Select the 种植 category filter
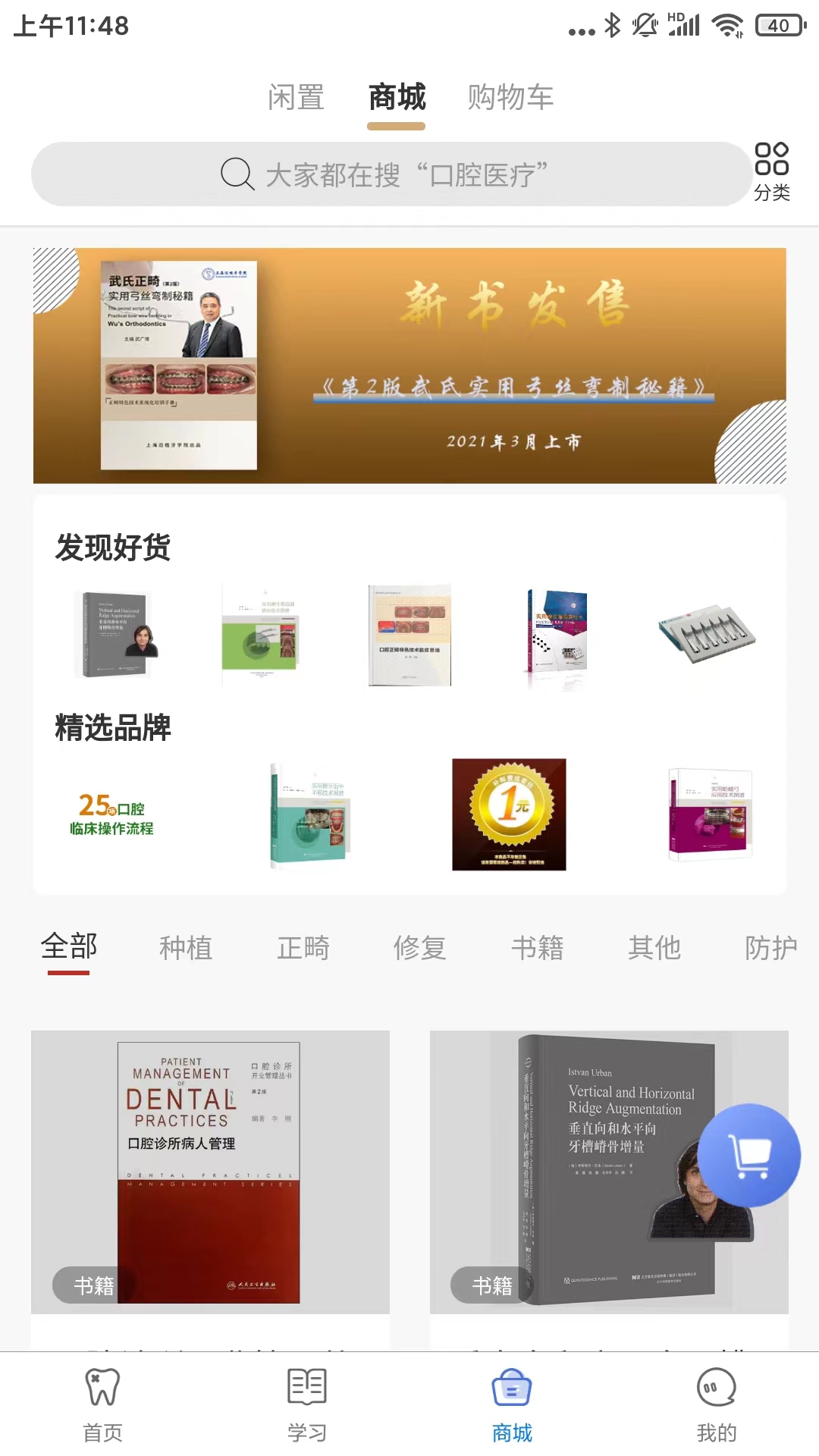The height and width of the screenshot is (1456, 819). [186, 948]
